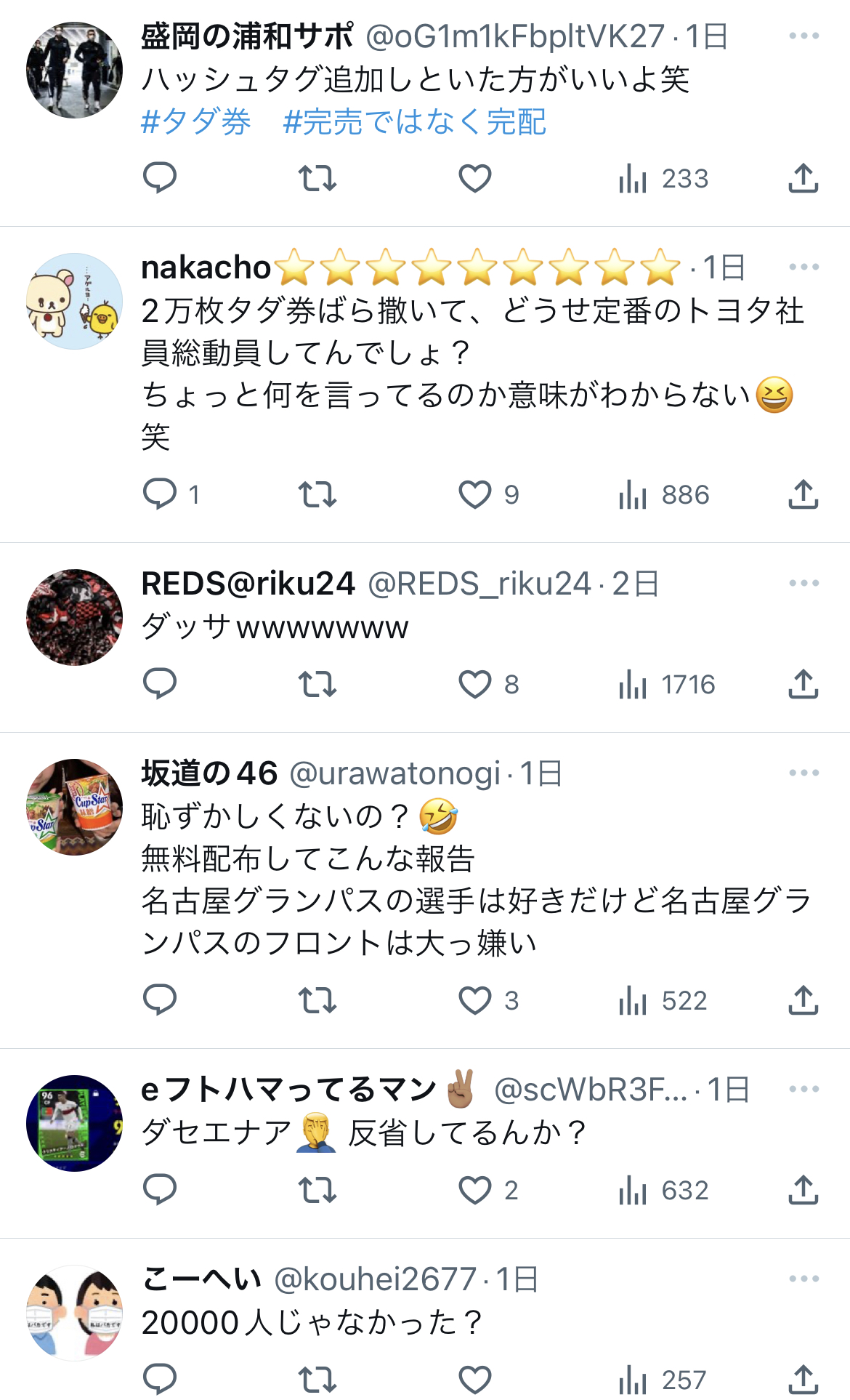Open こーへい's profile avatar
This screenshot has width=850, height=1400.
[74, 1313]
